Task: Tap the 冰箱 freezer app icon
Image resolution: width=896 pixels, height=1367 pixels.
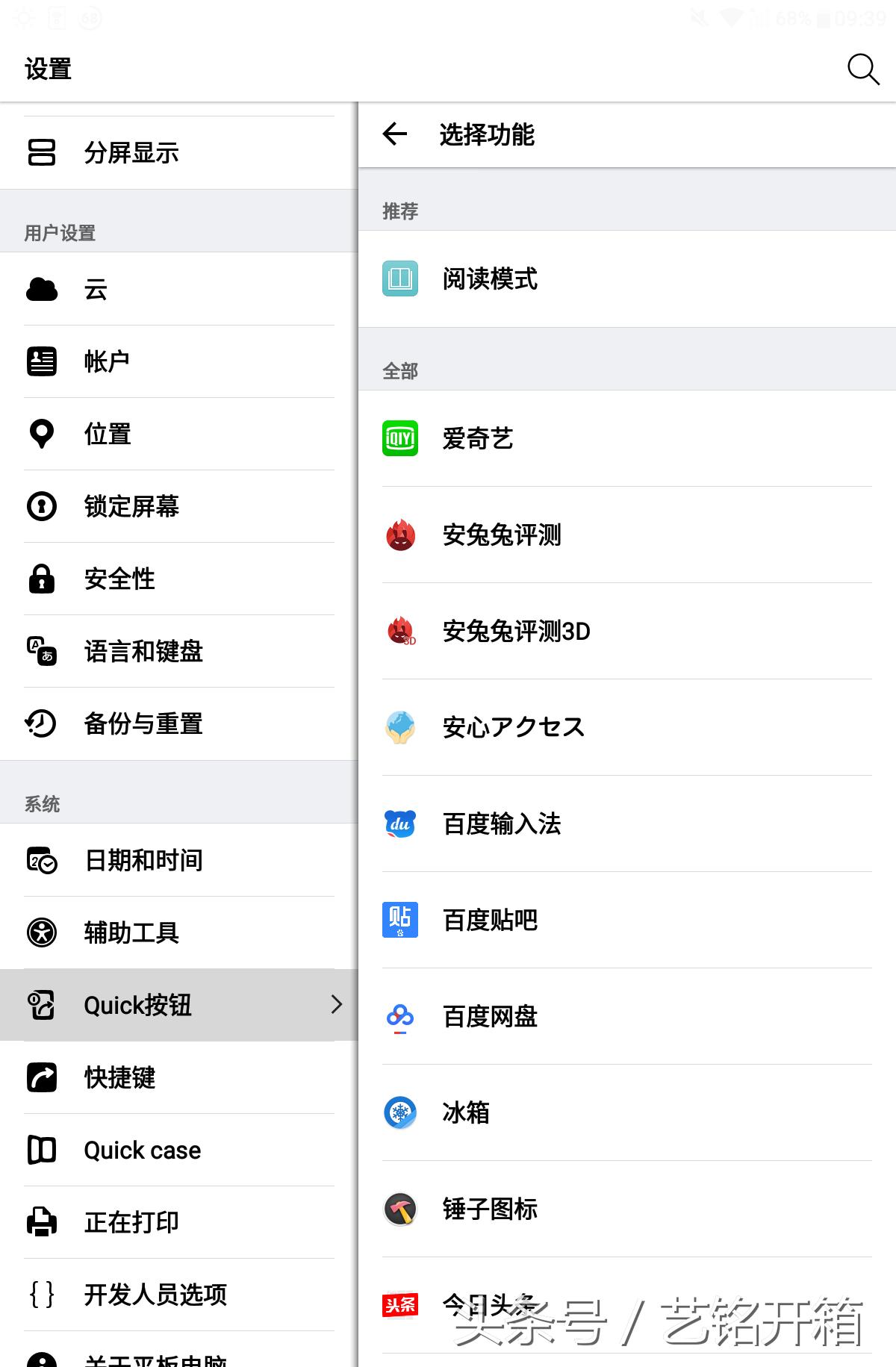Action: click(401, 1113)
